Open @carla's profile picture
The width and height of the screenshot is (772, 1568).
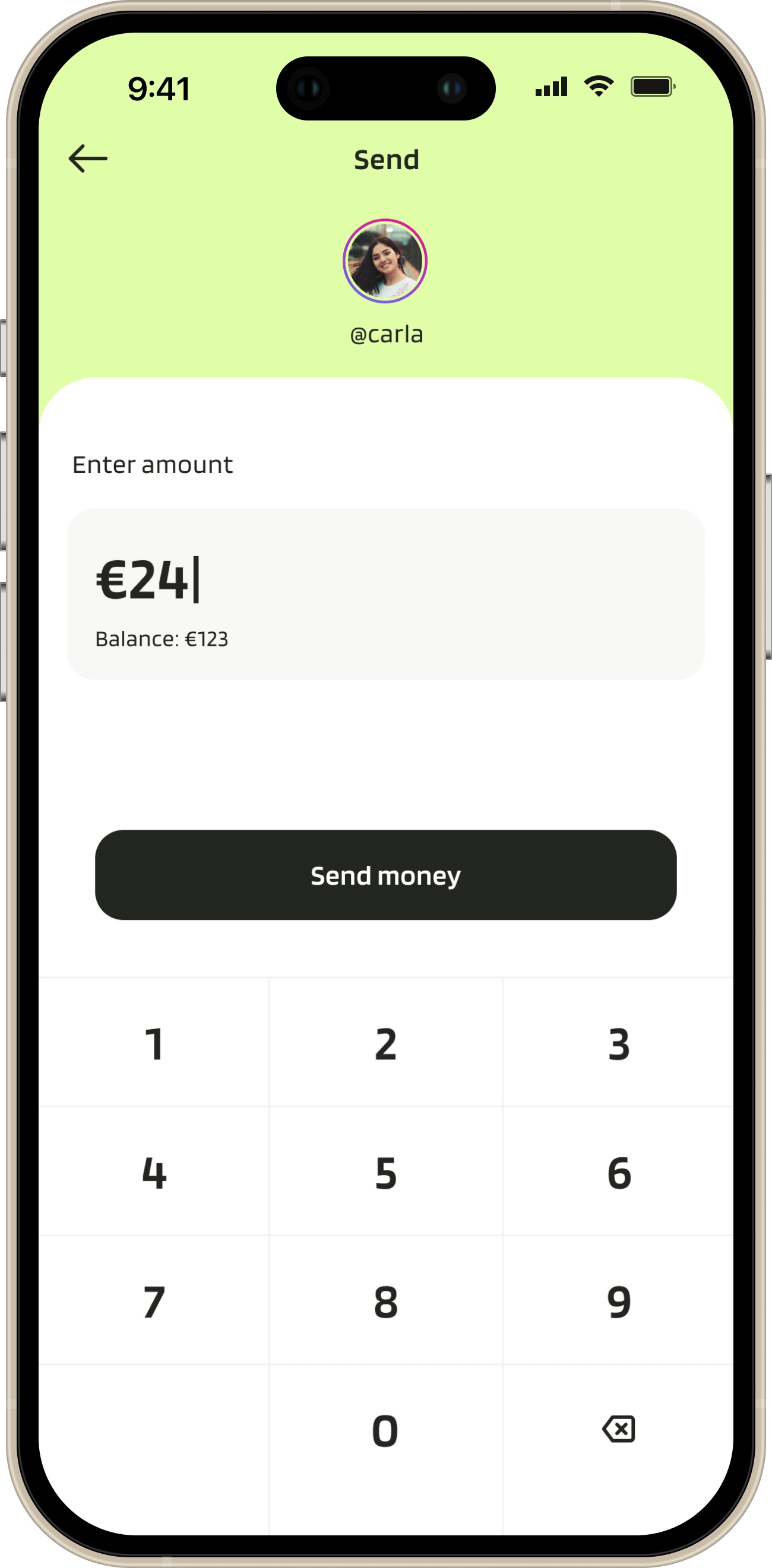tap(385, 261)
